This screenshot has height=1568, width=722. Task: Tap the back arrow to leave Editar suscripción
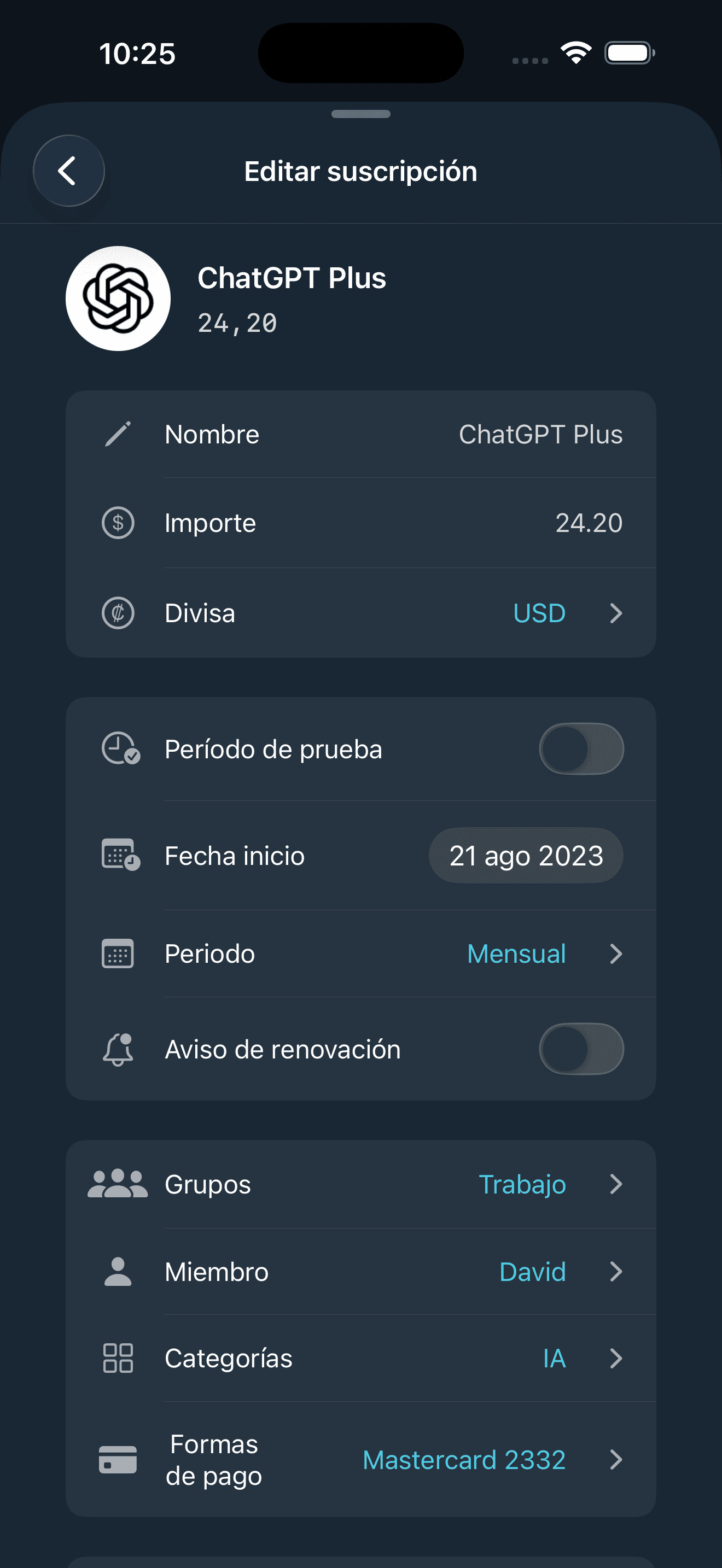pos(68,171)
